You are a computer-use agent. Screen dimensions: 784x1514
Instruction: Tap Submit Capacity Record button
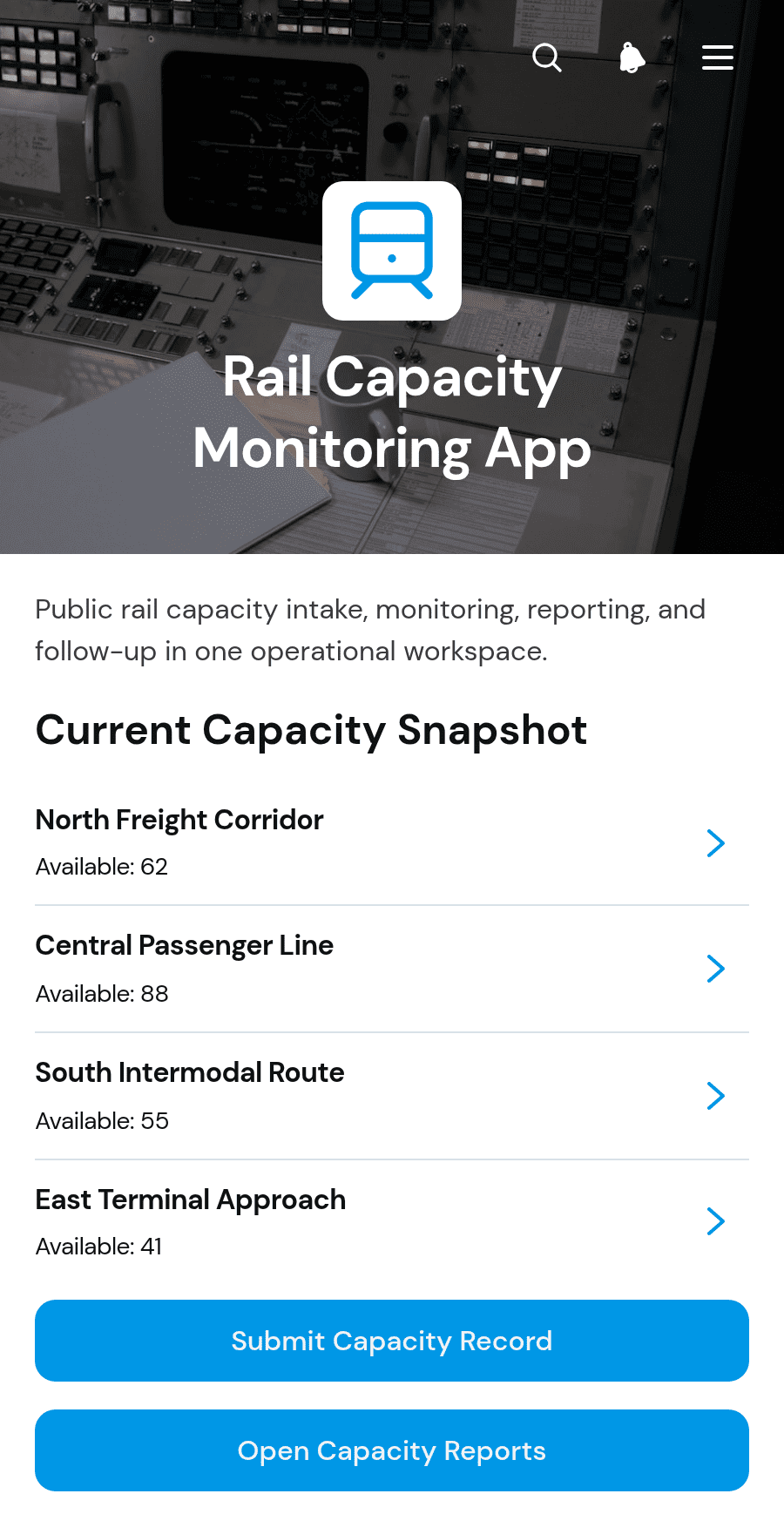point(392,1341)
